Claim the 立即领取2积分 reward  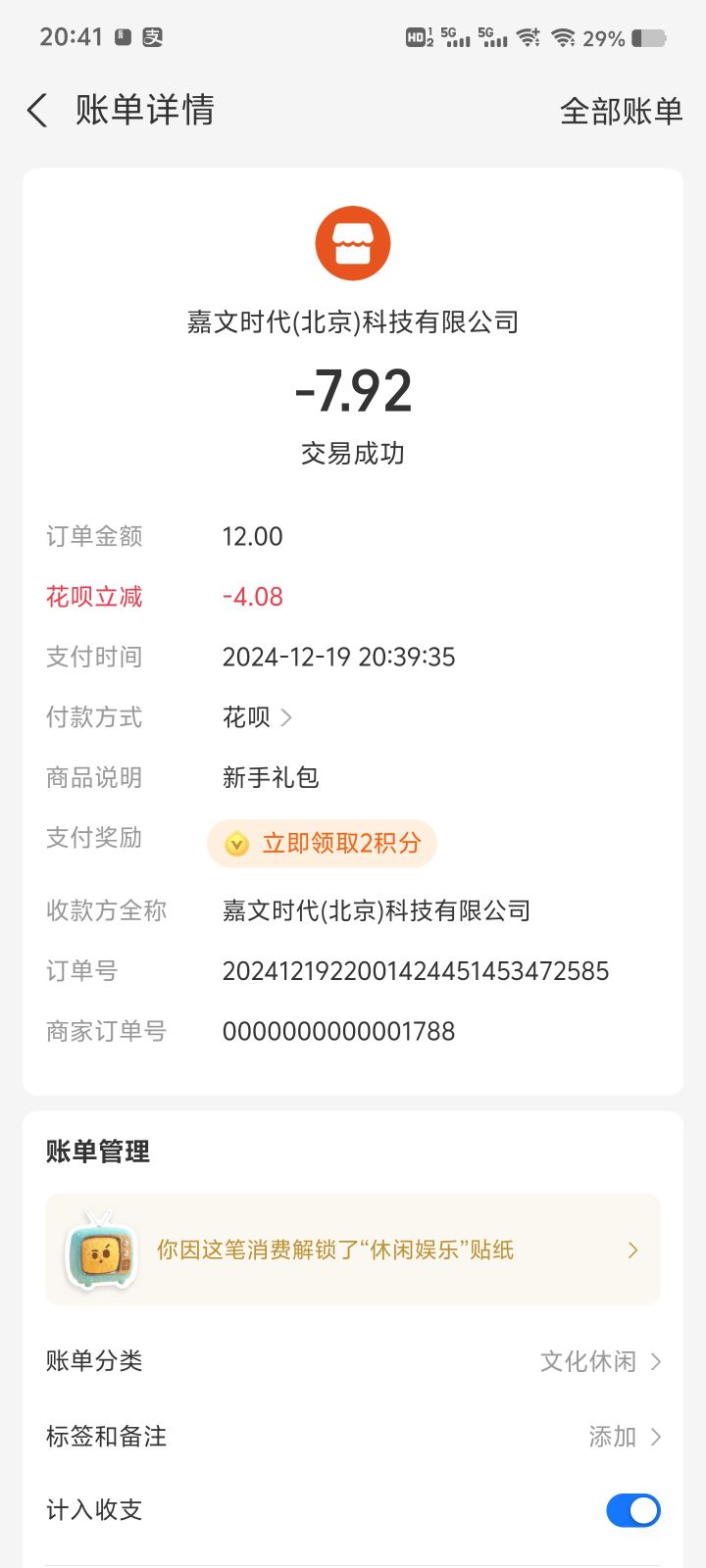(x=323, y=844)
